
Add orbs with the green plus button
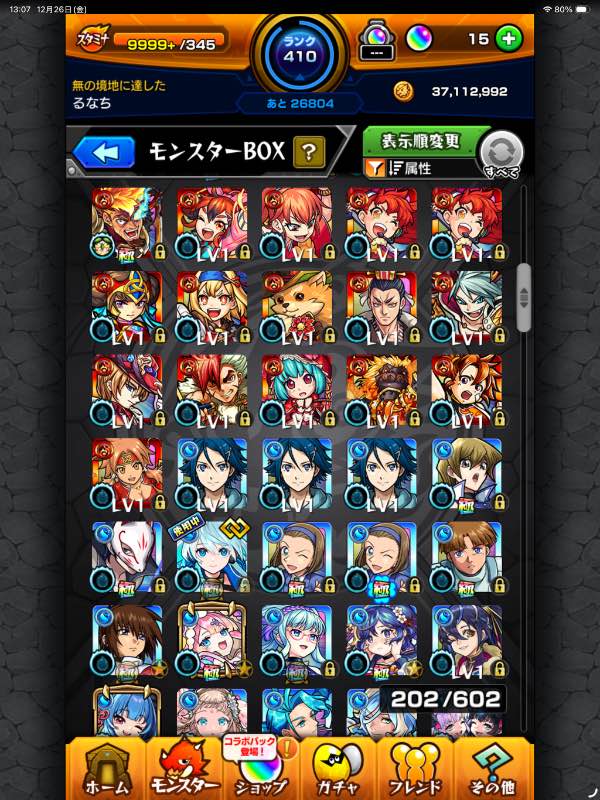tap(509, 39)
